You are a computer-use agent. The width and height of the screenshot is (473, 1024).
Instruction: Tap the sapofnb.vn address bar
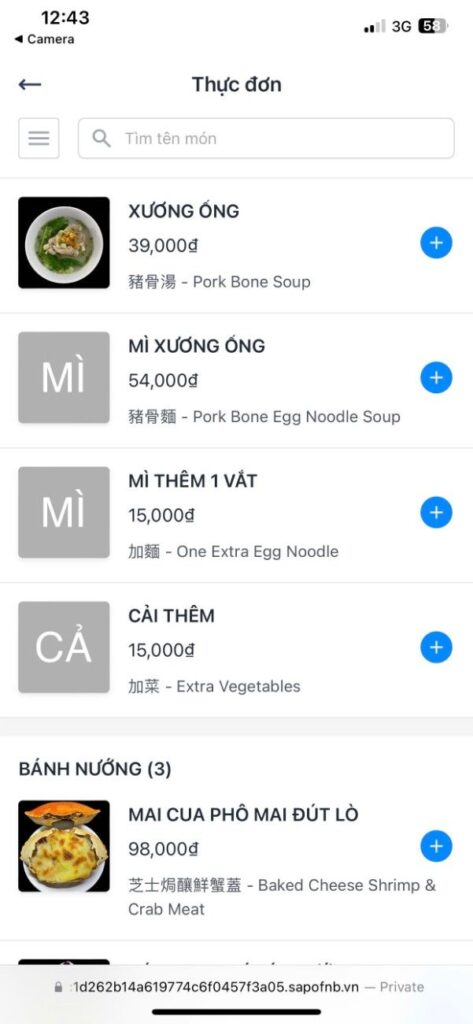tap(238, 987)
